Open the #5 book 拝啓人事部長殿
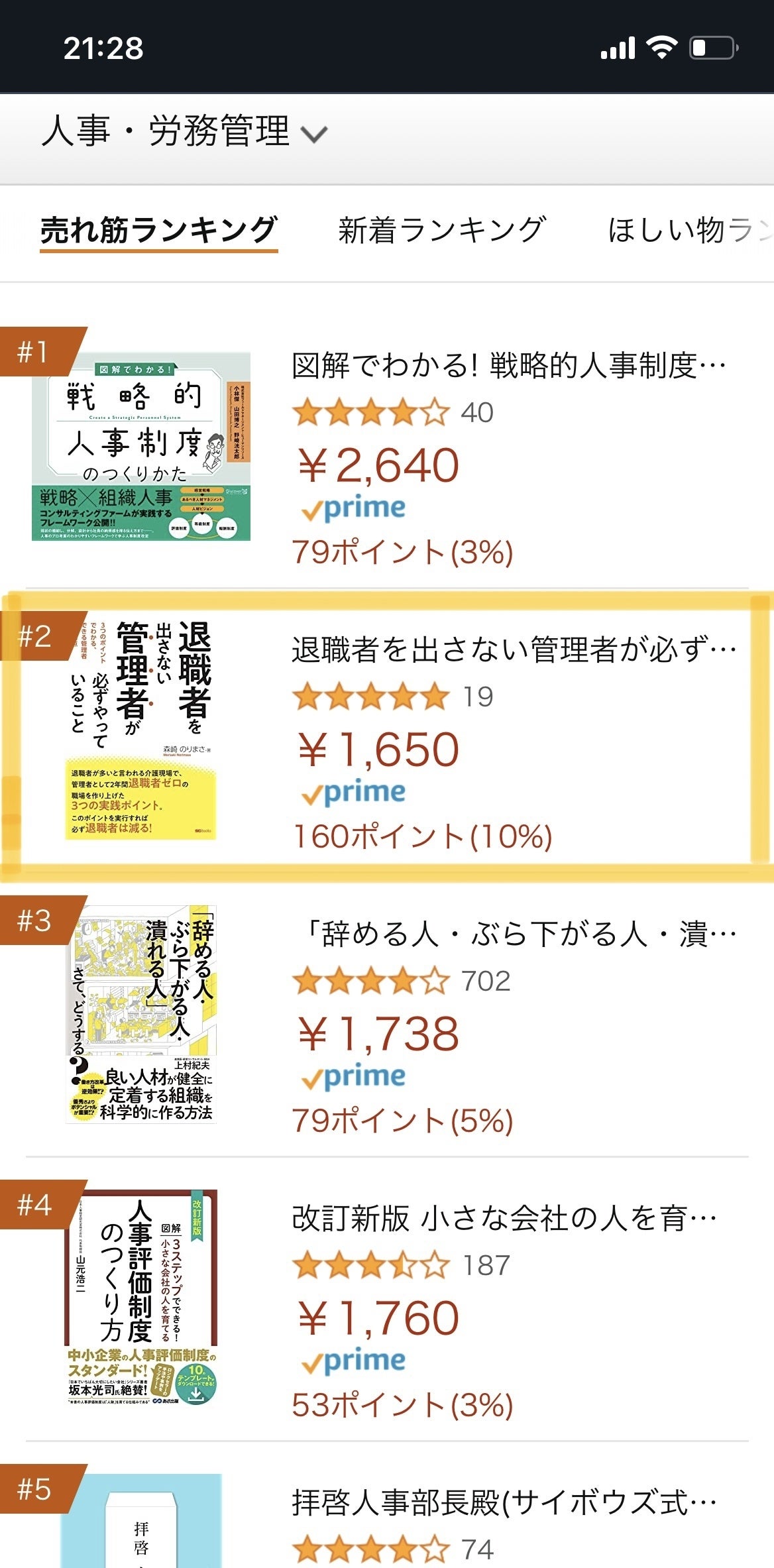The image size is (774, 1568). (x=504, y=1502)
